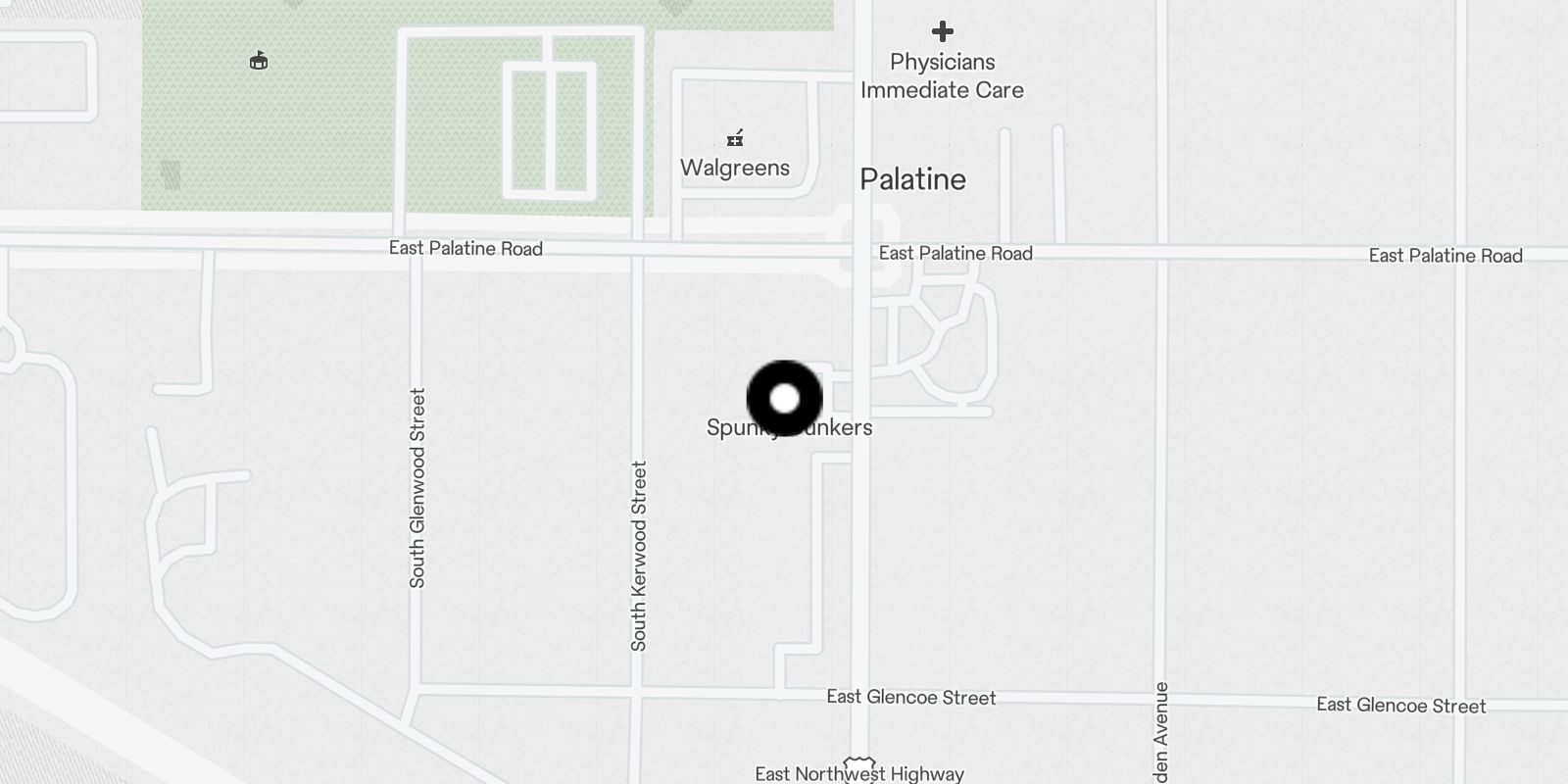Viewport: 1568px width, 784px height.
Task: Open Physicians Immediate Care map marker
Action: pyautogui.click(x=942, y=32)
